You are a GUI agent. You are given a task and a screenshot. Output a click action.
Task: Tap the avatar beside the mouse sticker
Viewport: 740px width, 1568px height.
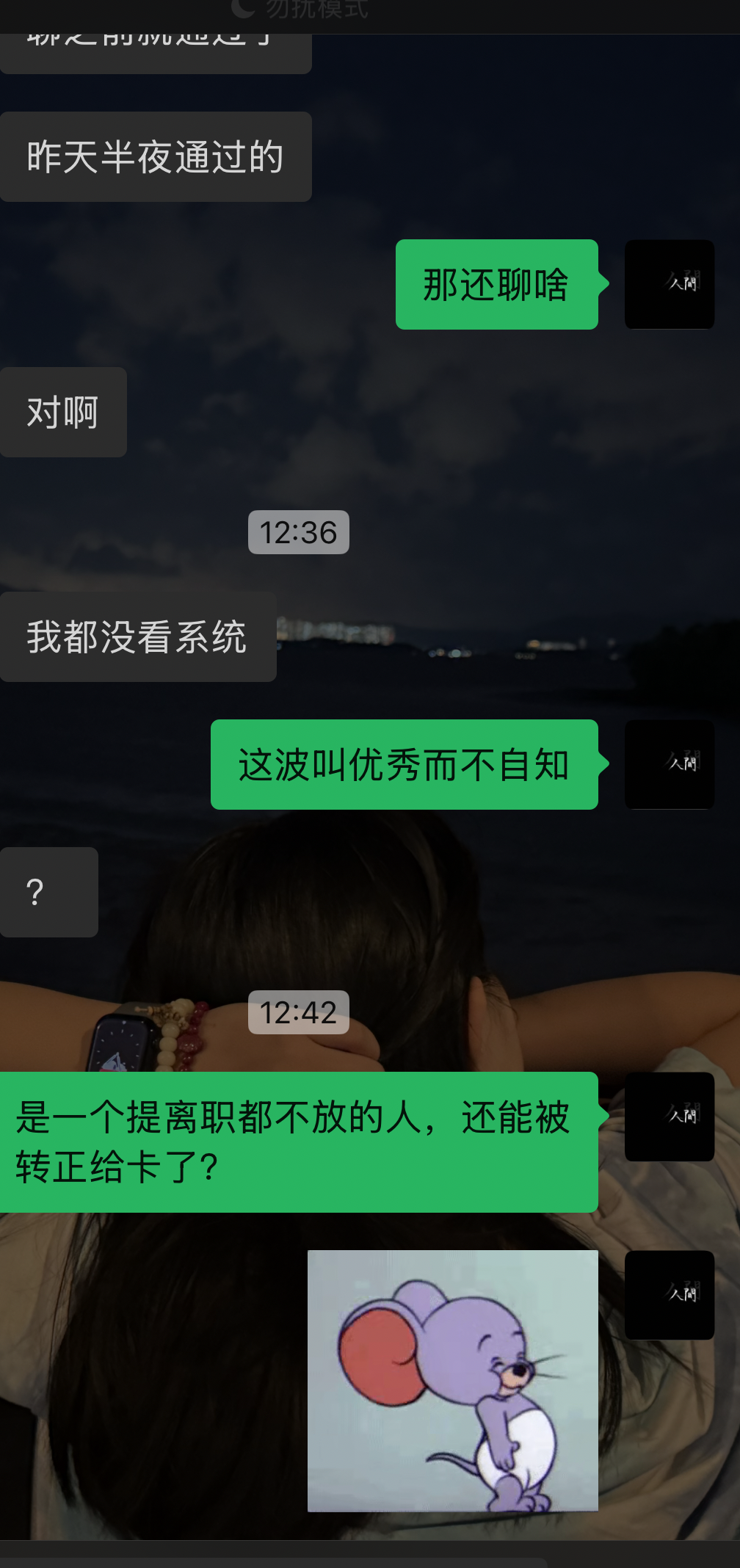click(669, 1295)
